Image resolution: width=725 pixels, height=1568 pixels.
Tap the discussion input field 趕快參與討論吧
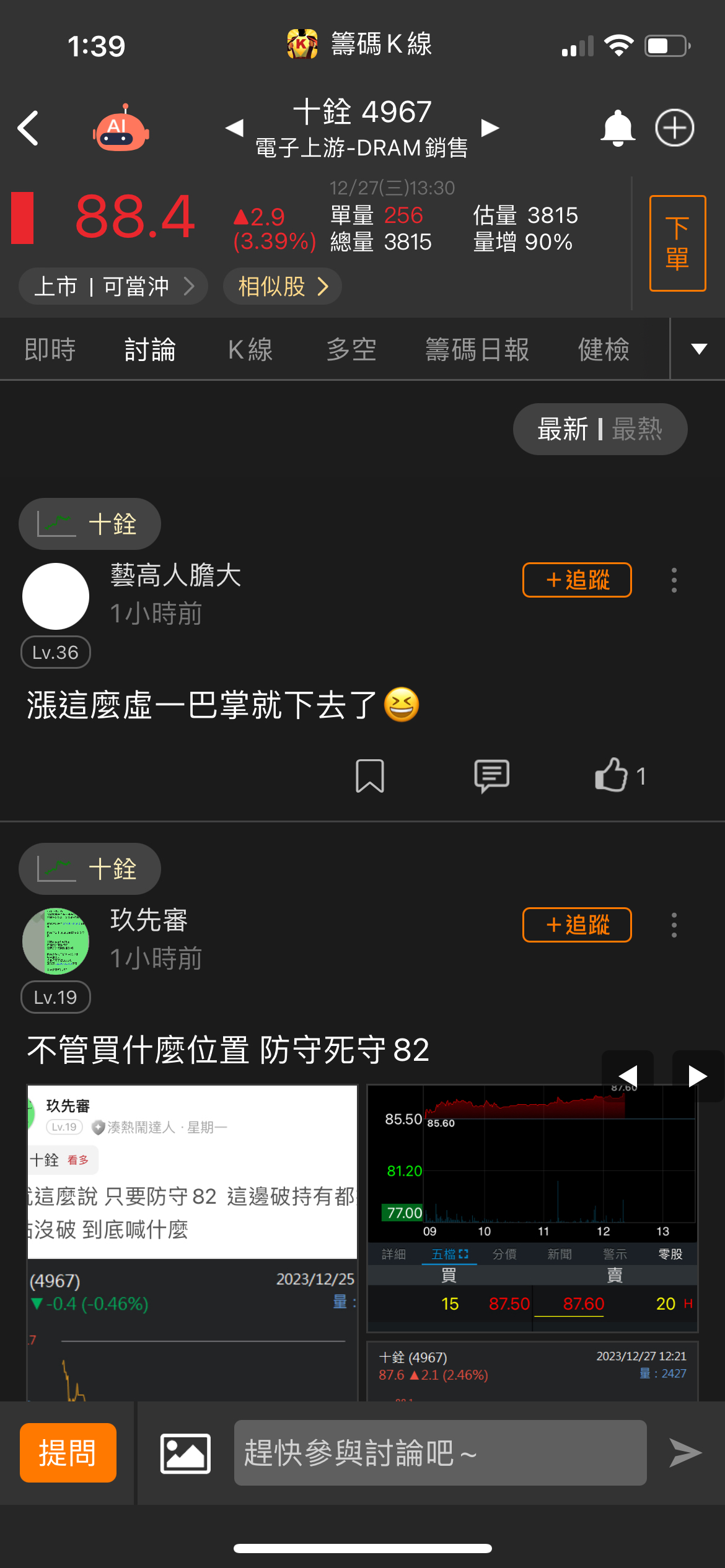click(440, 1453)
